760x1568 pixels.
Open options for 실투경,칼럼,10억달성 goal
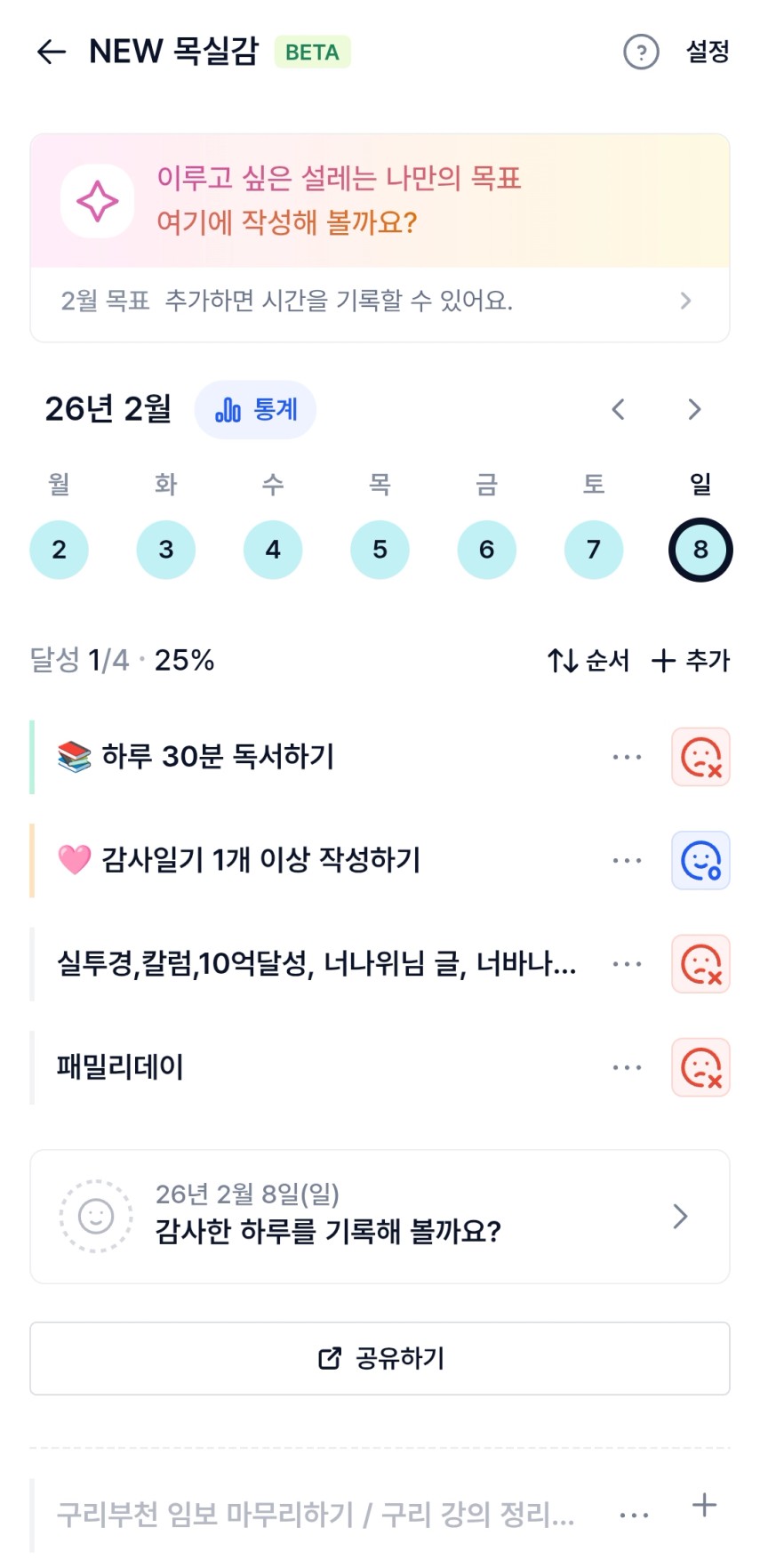(627, 964)
